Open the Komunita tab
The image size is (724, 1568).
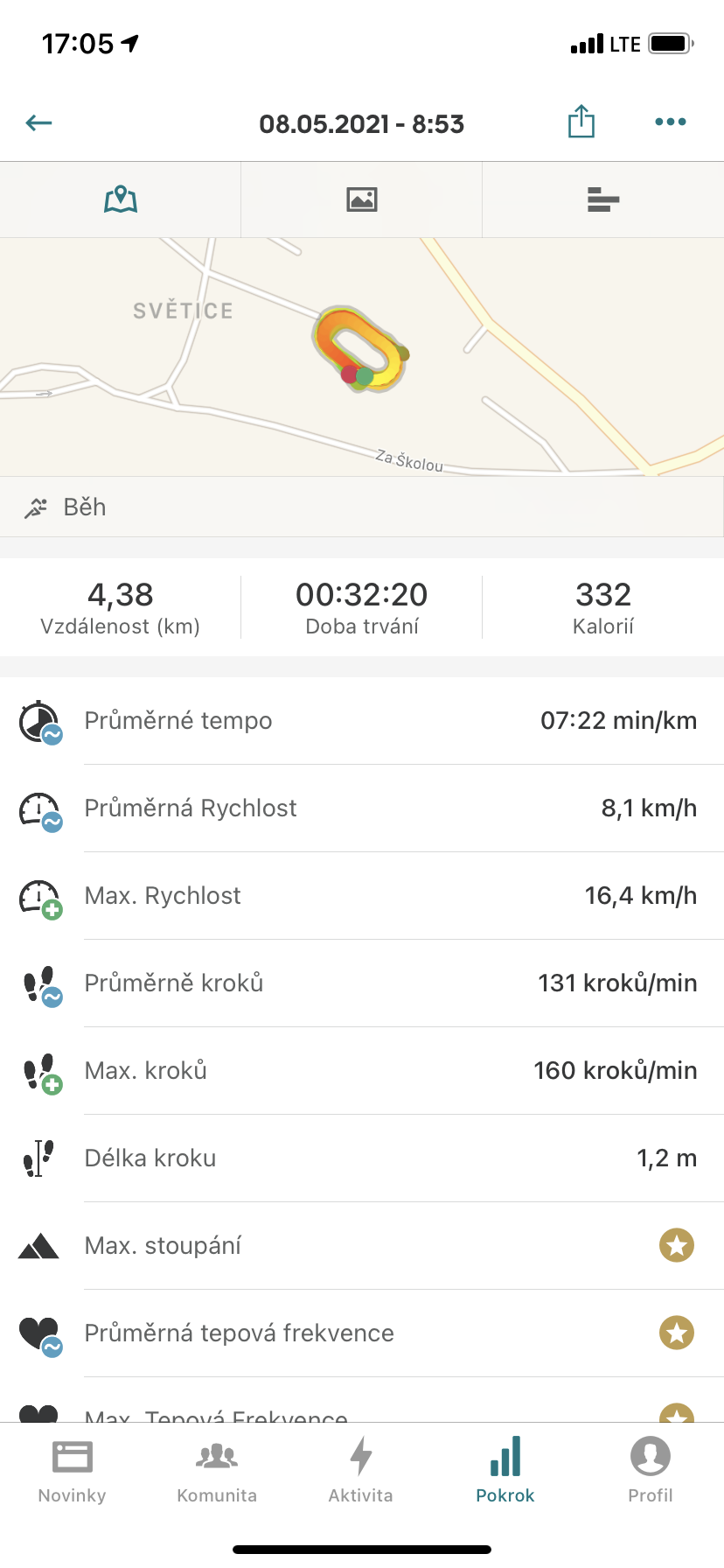(x=217, y=1472)
